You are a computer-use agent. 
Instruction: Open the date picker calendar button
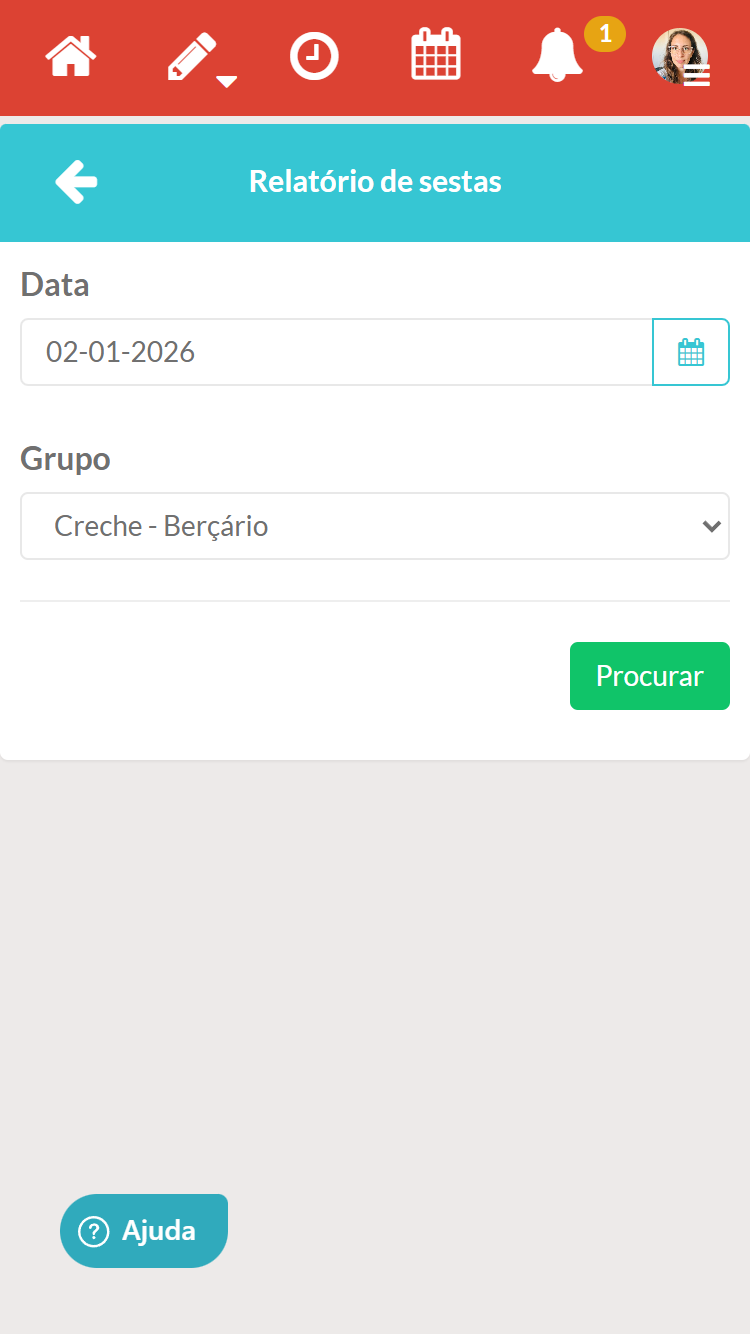[x=691, y=352]
